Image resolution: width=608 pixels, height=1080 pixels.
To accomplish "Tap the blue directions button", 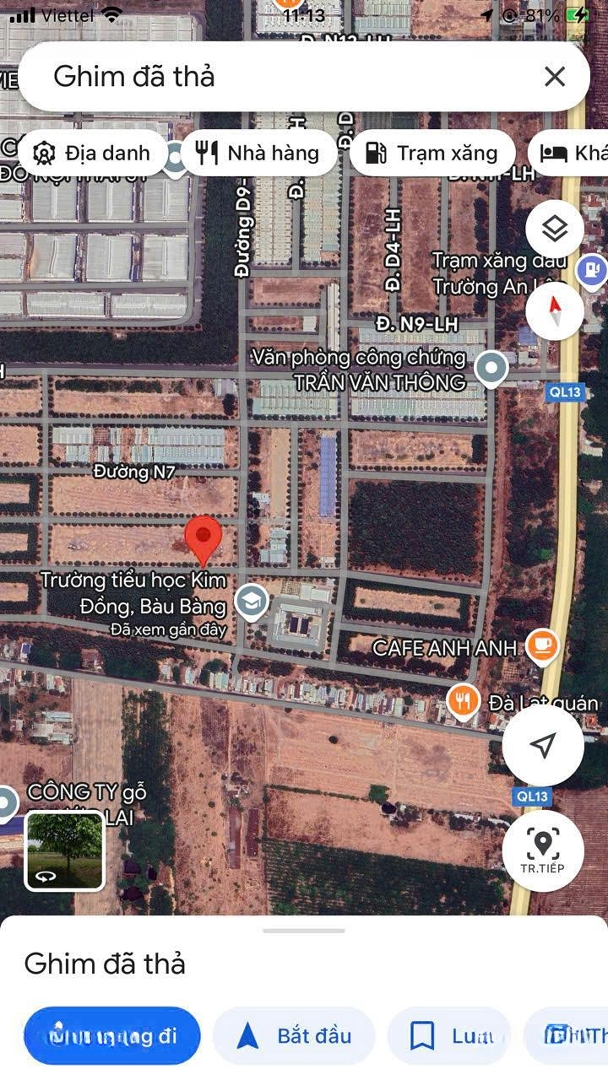I will click(x=112, y=1036).
